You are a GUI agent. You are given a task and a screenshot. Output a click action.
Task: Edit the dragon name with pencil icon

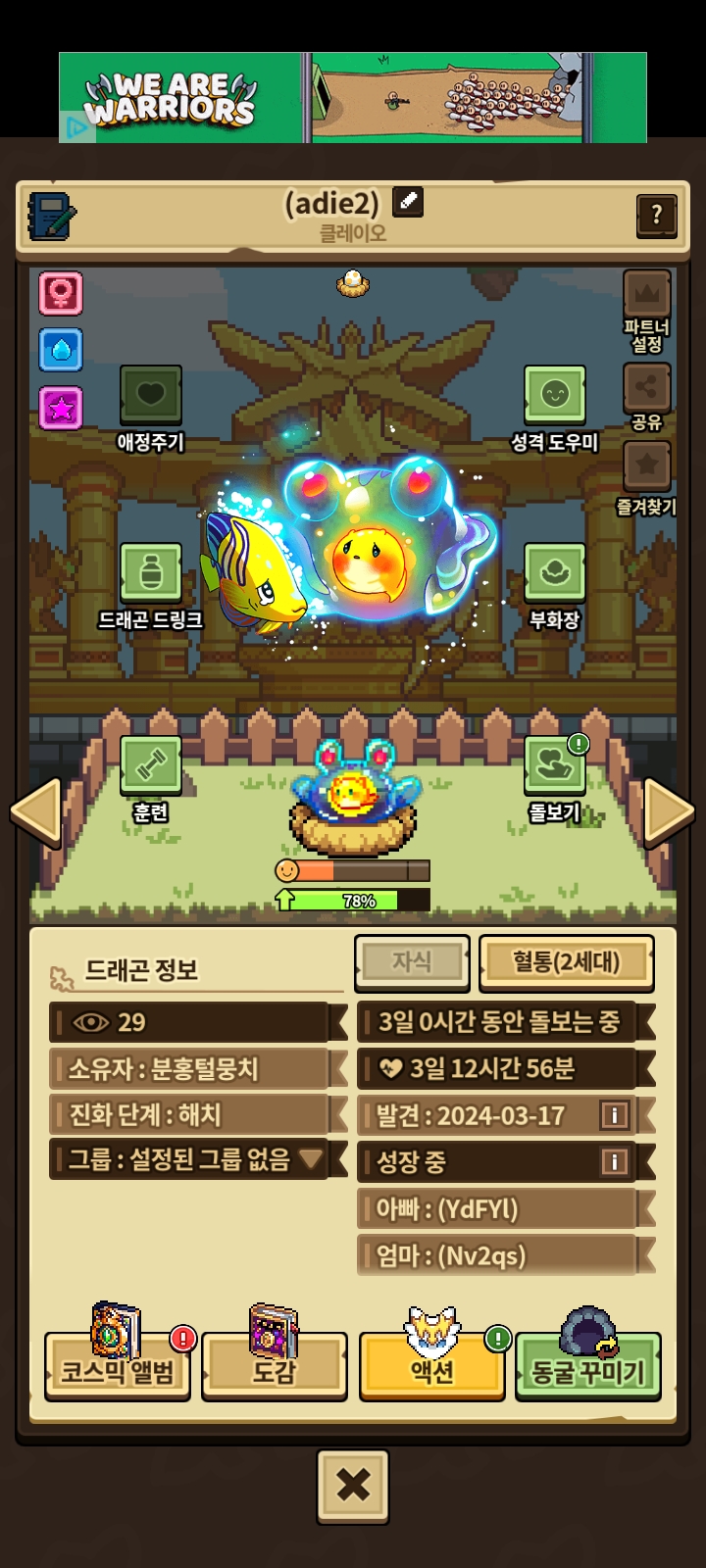point(408,202)
